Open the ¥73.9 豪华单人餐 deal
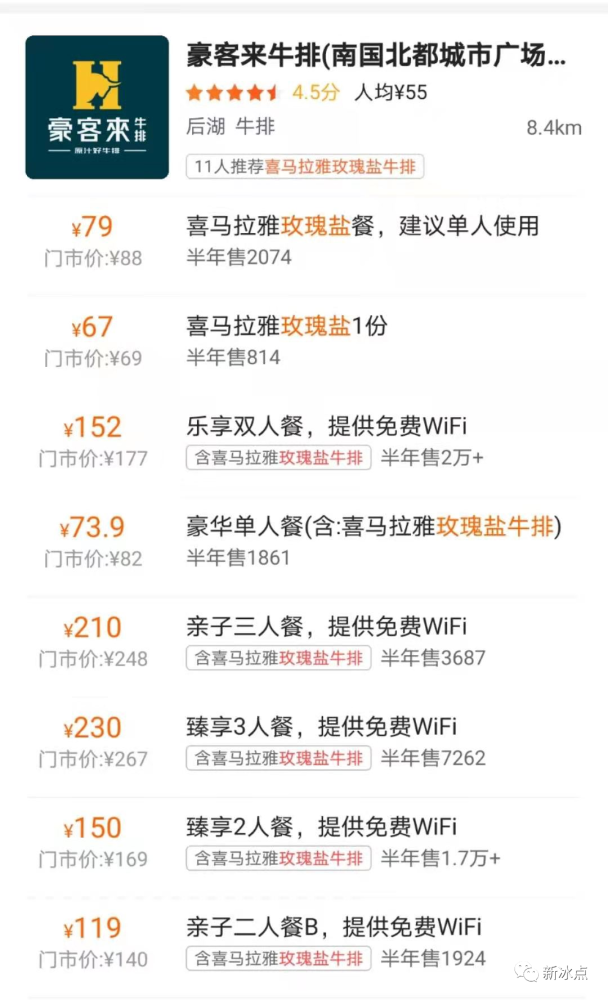The height and width of the screenshot is (1000, 608). 374,527
